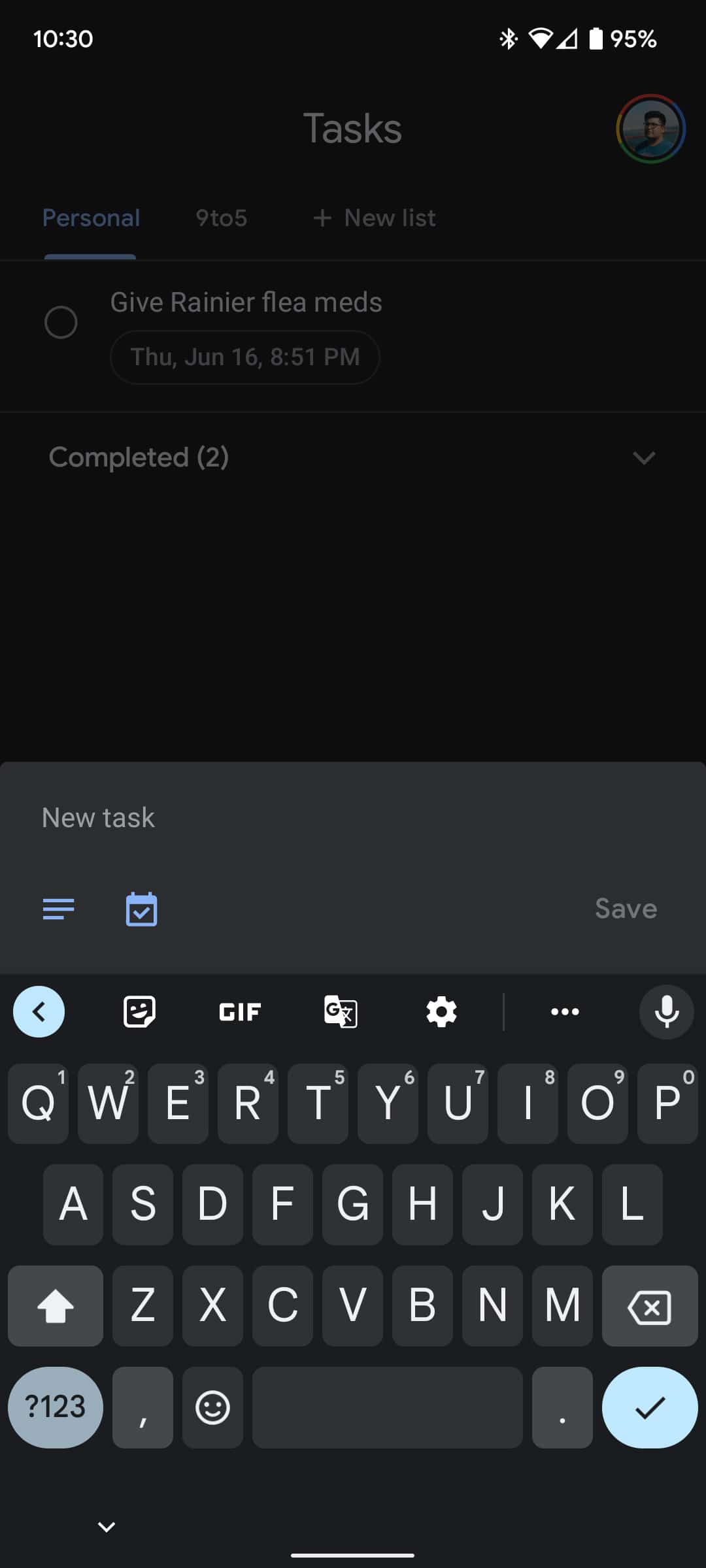Toggle shift on the keyboard

click(55, 1307)
